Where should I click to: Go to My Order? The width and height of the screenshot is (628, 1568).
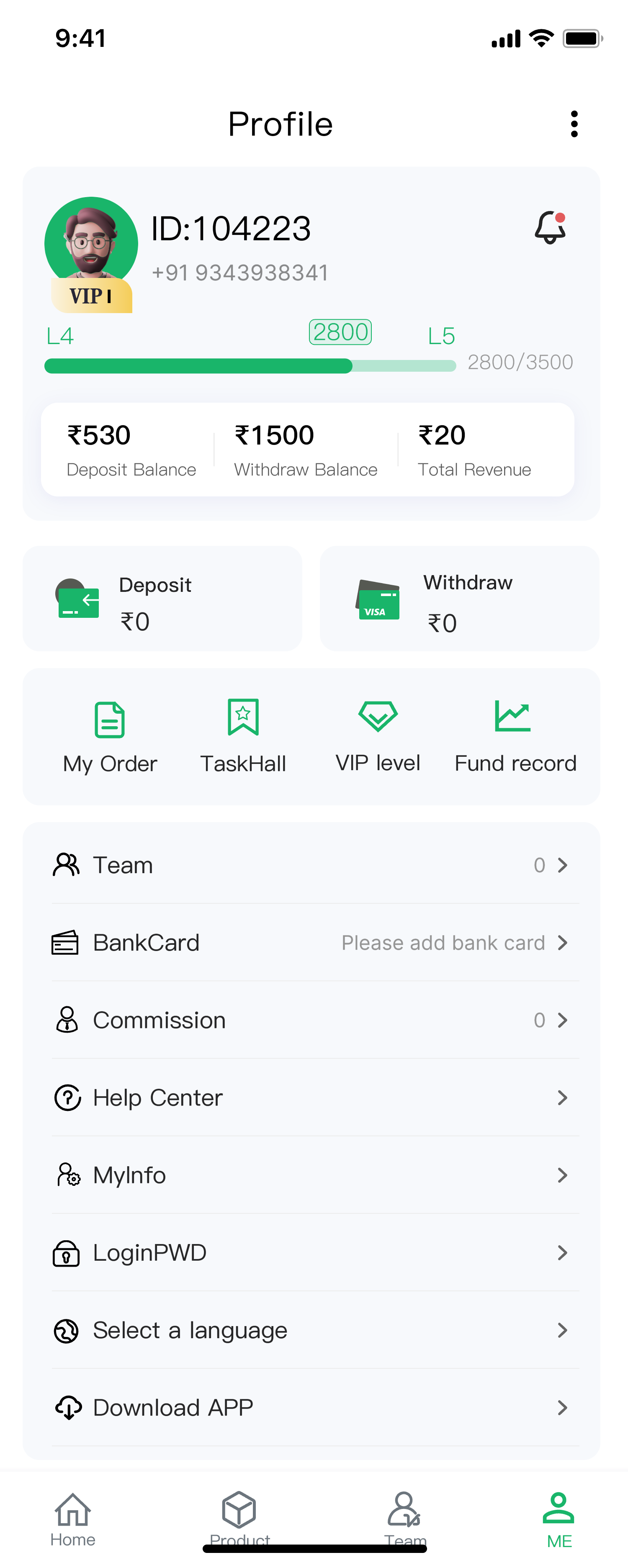[x=110, y=737]
